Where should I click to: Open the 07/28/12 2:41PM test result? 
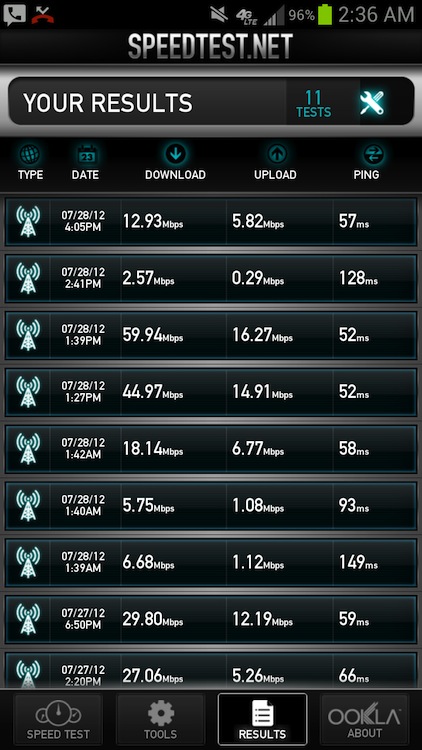coord(211,278)
